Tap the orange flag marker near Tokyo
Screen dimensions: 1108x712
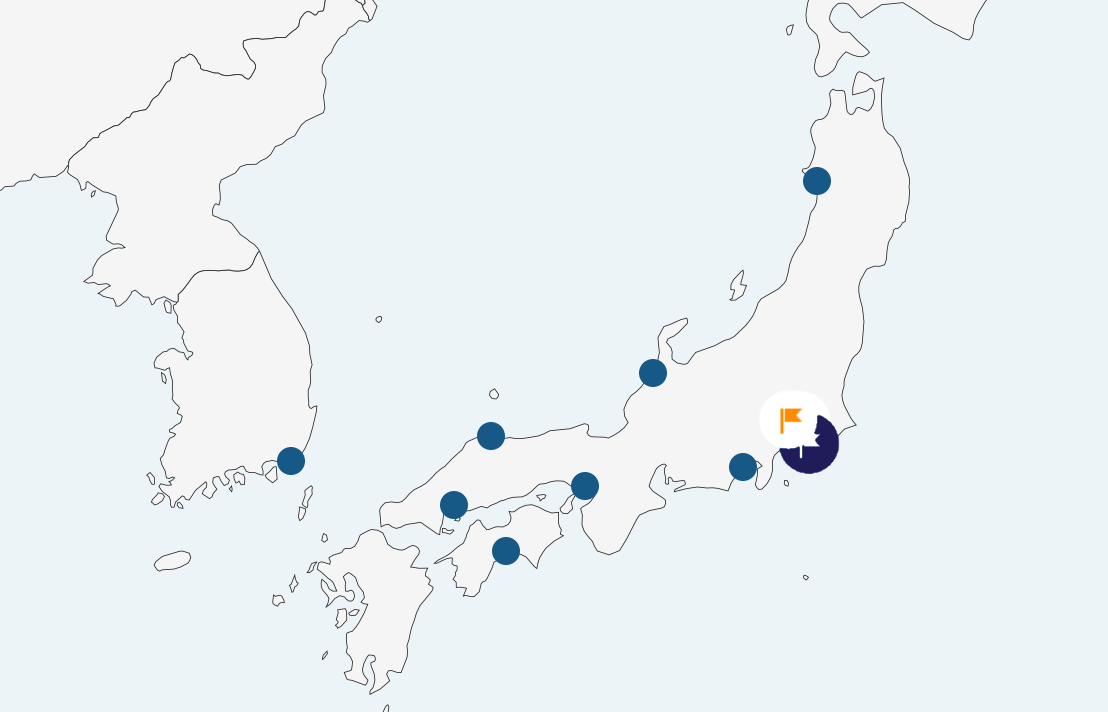point(792,419)
